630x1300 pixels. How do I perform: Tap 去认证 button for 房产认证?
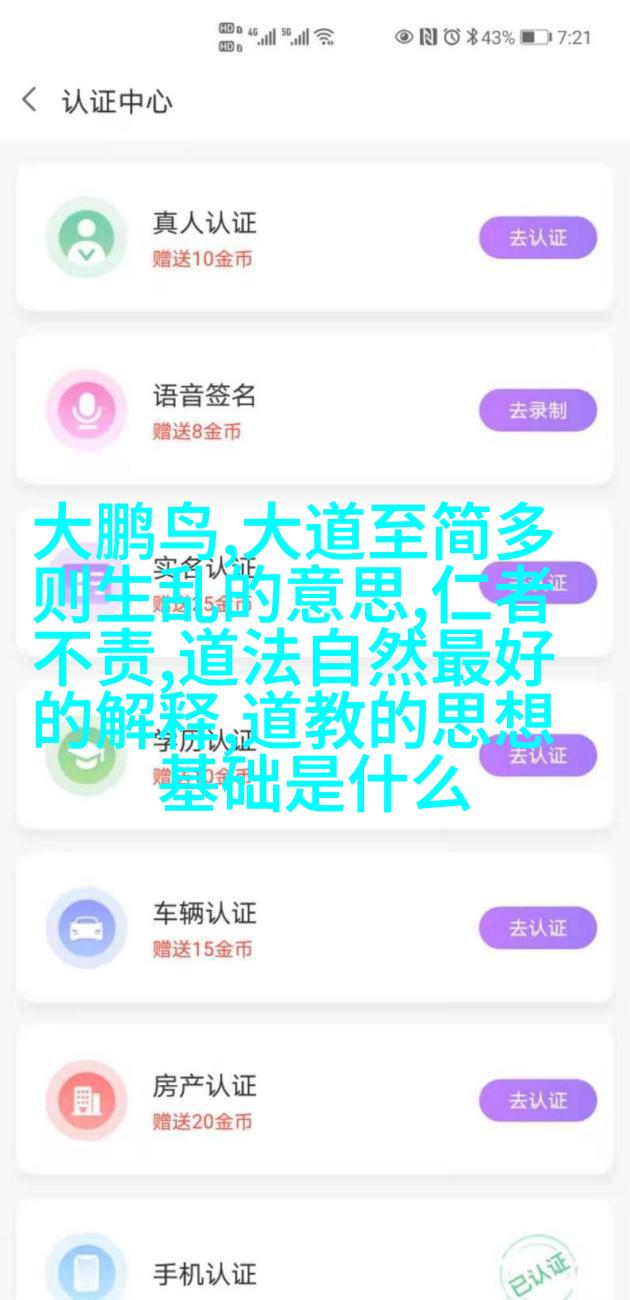[x=538, y=1100]
